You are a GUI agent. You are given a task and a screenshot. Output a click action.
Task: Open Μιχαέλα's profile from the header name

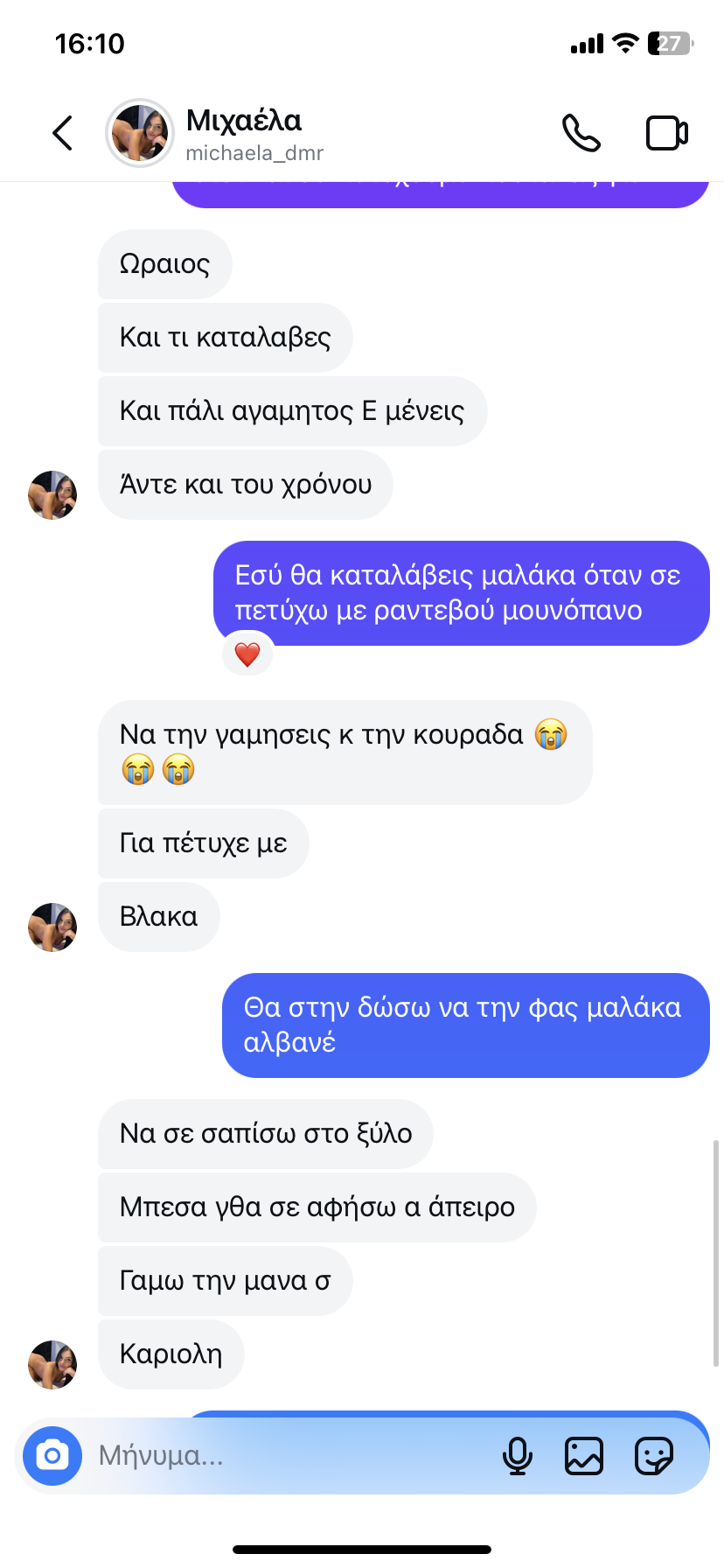coord(244,121)
